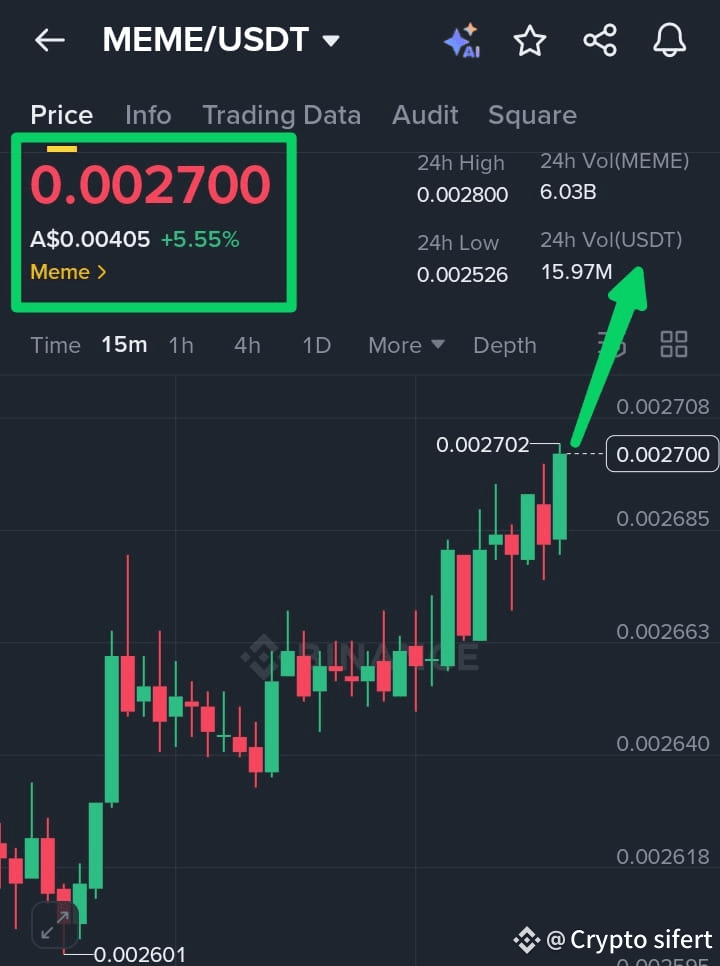Open the chart layout grid icon
The width and height of the screenshot is (720, 966).
[x=674, y=345]
